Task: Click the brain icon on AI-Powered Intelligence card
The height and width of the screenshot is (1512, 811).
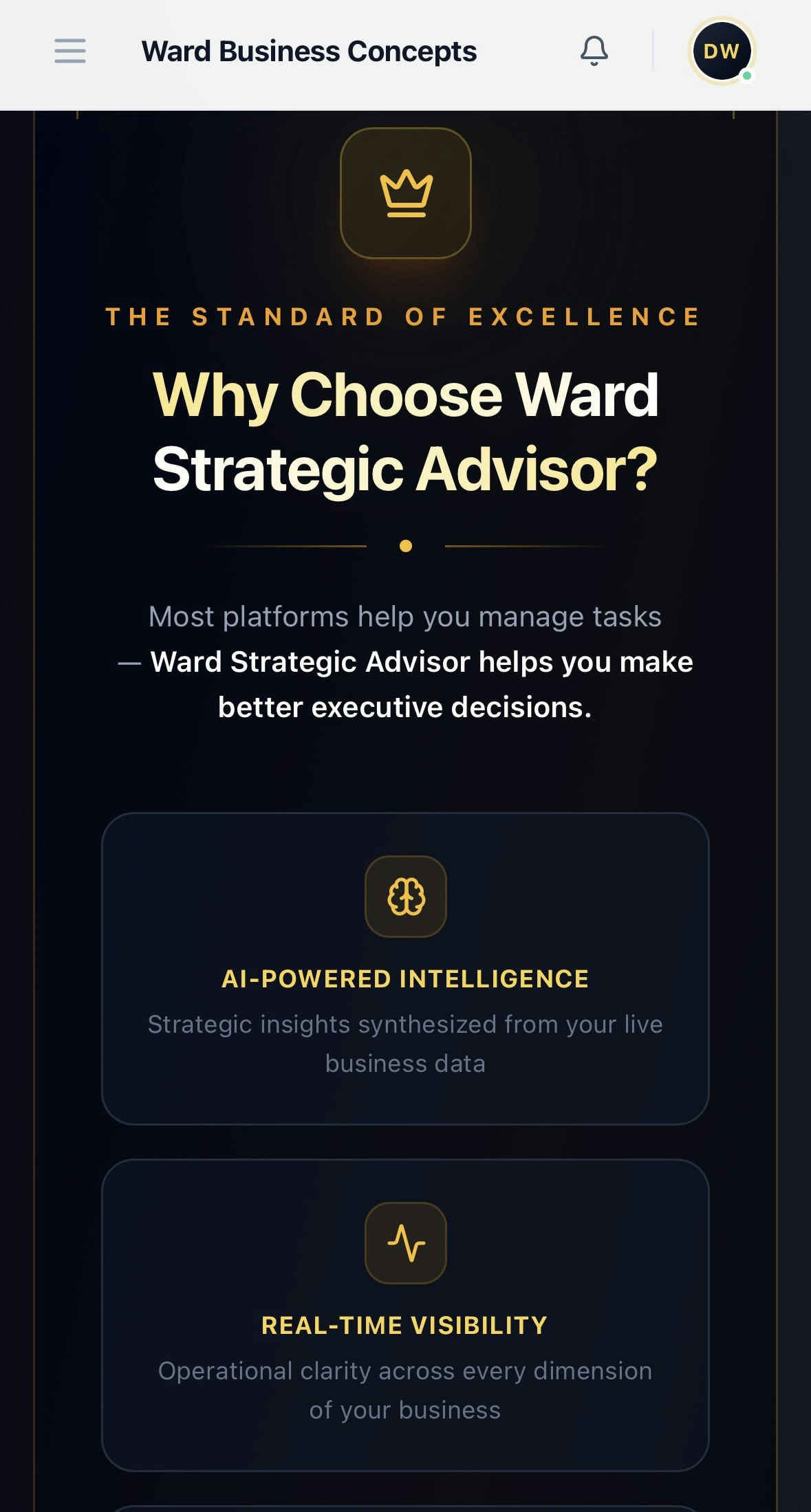Action: (405, 897)
